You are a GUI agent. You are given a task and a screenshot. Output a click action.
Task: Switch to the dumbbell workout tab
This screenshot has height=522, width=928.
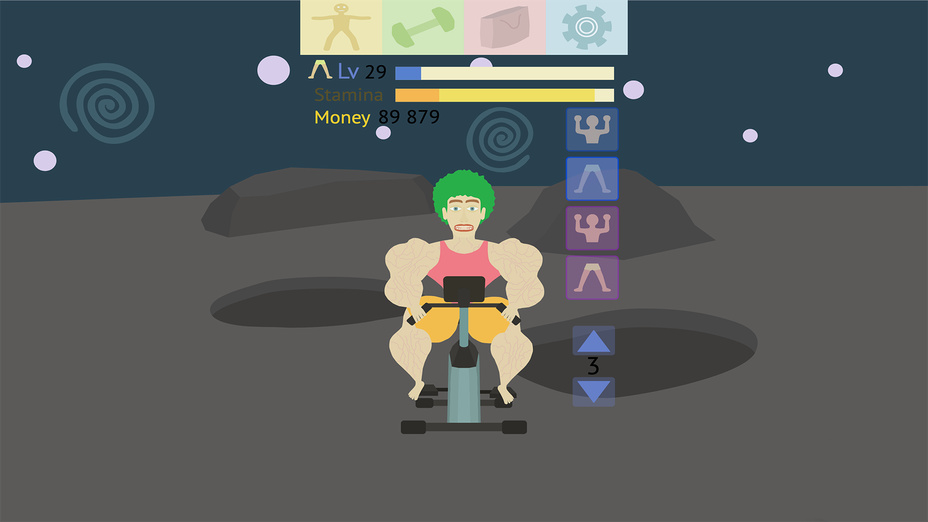[x=423, y=27]
